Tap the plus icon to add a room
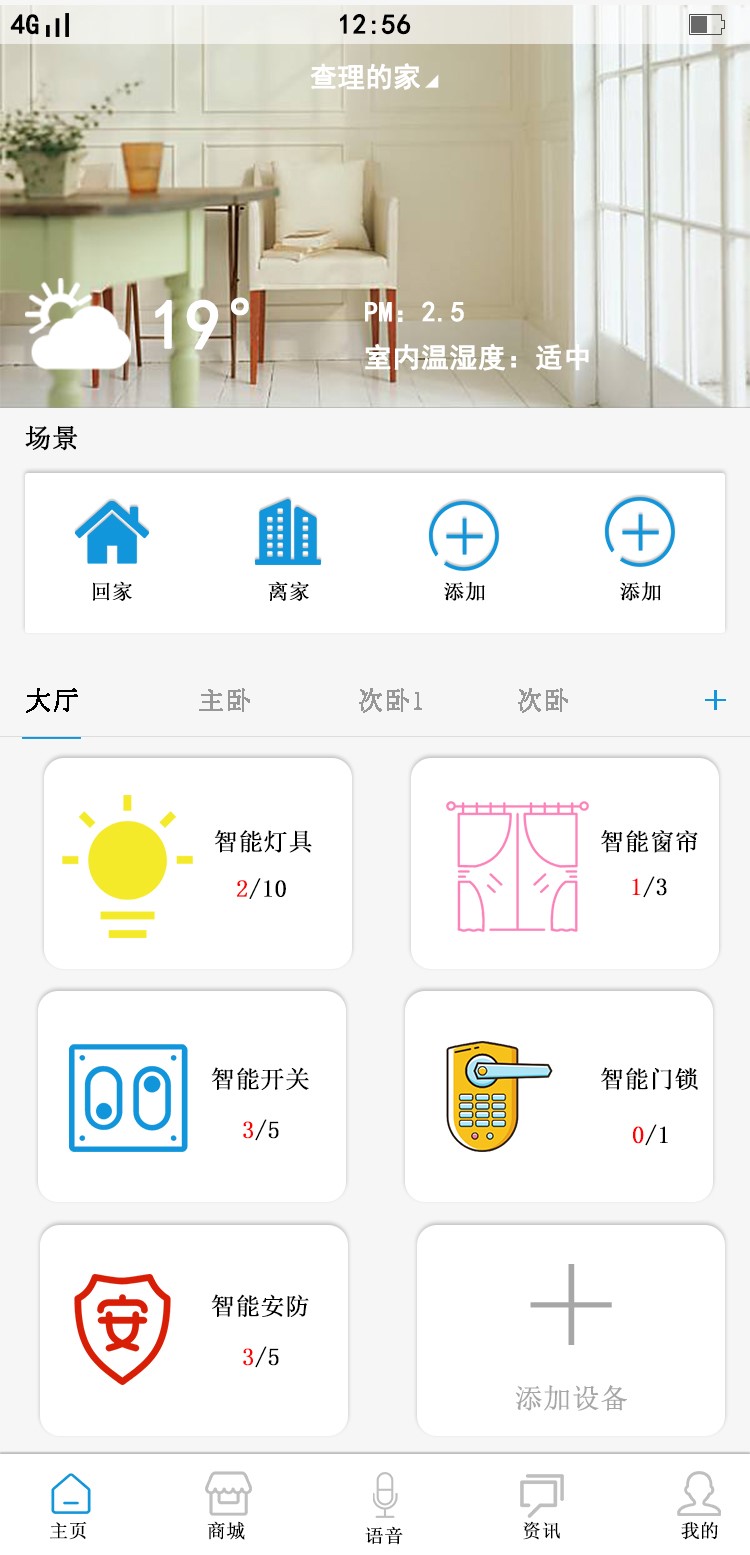Viewport: 750px width, 1555px height. click(x=715, y=701)
